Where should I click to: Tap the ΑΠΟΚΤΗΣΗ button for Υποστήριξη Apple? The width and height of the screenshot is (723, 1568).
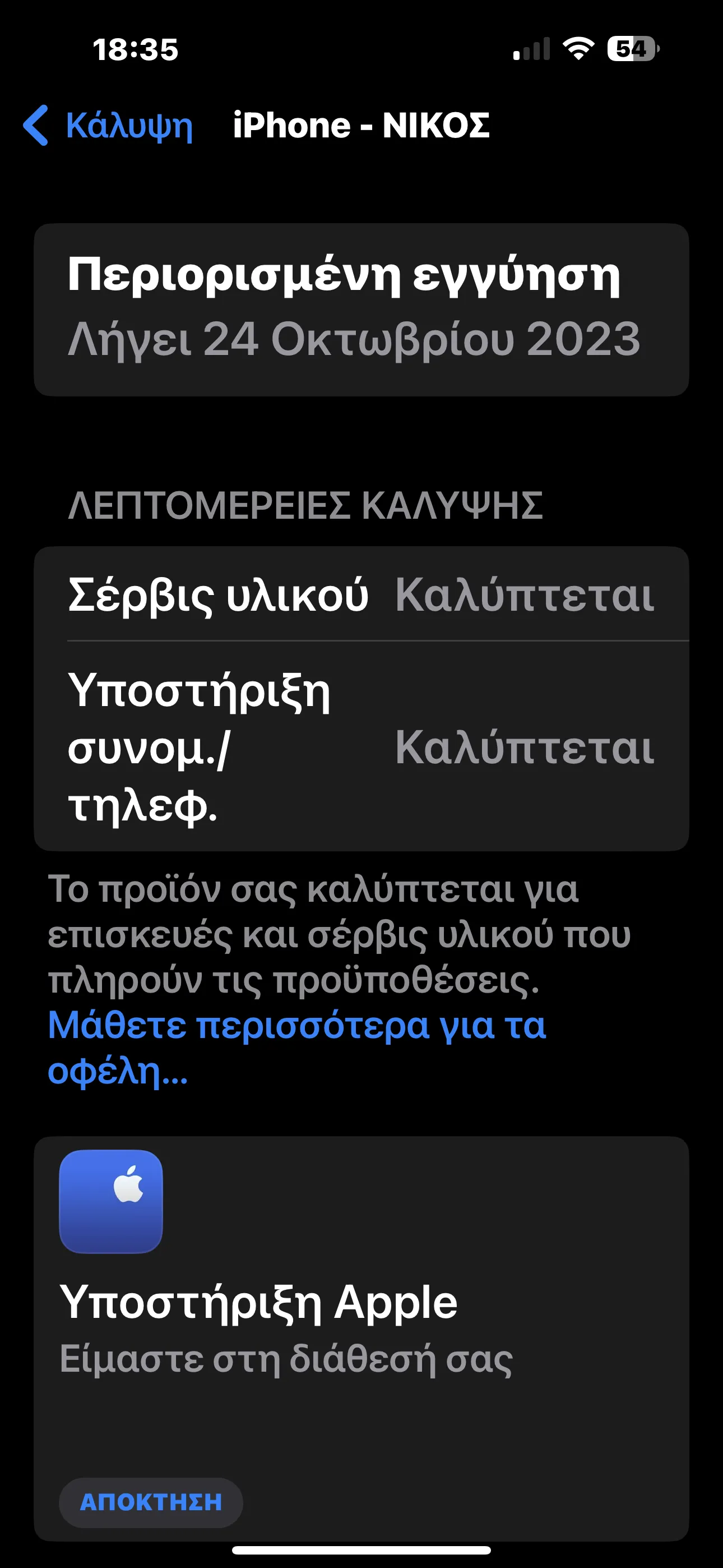[x=151, y=1502]
